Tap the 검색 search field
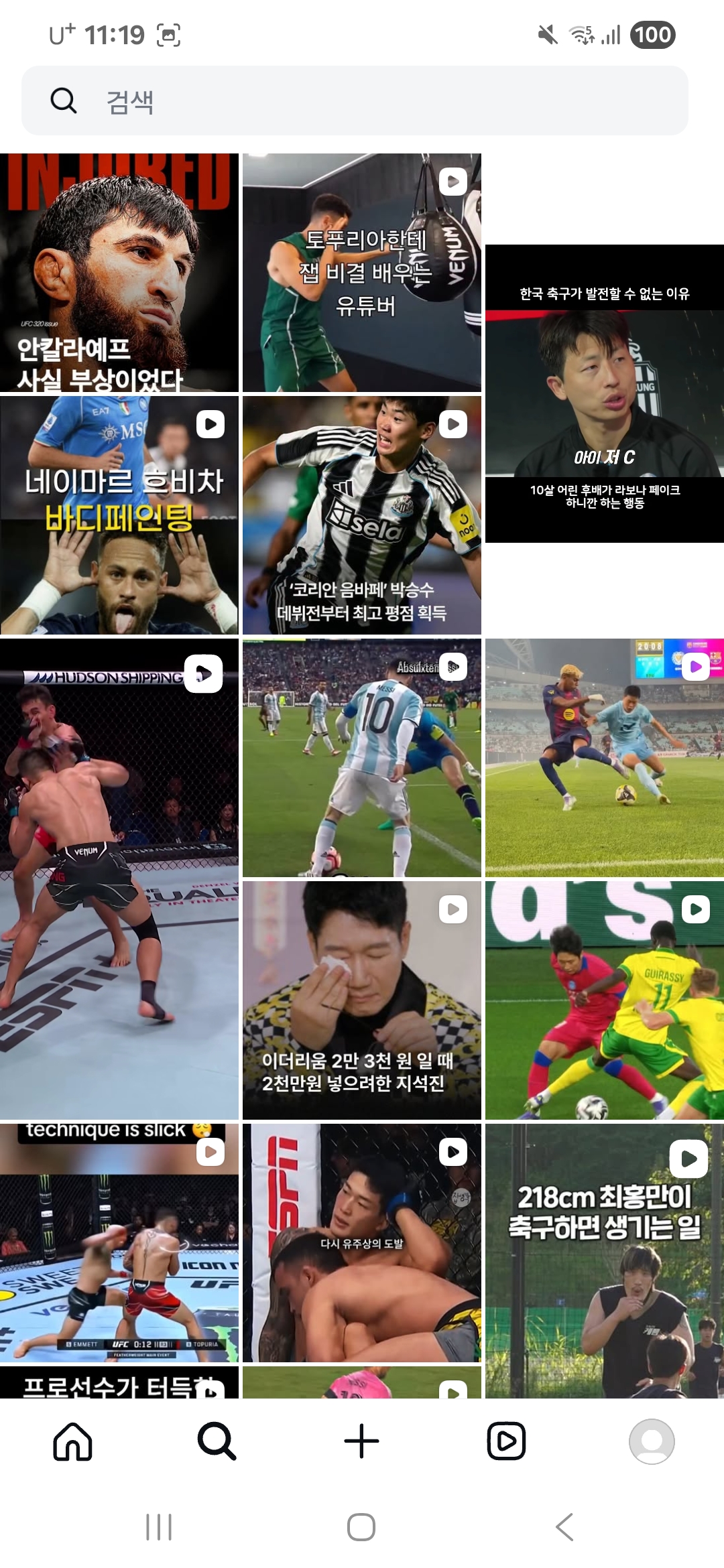Viewport: 724px width, 1568px height. click(354, 101)
